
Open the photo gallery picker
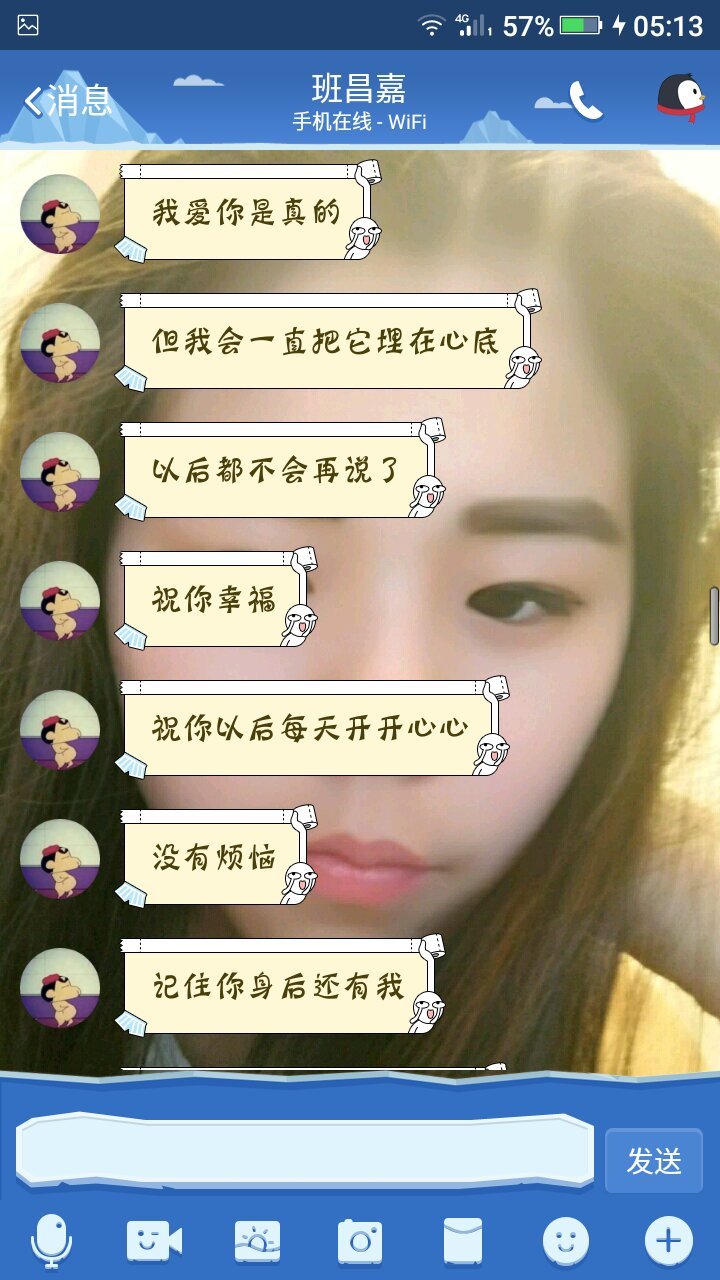(x=257, y=1242)
